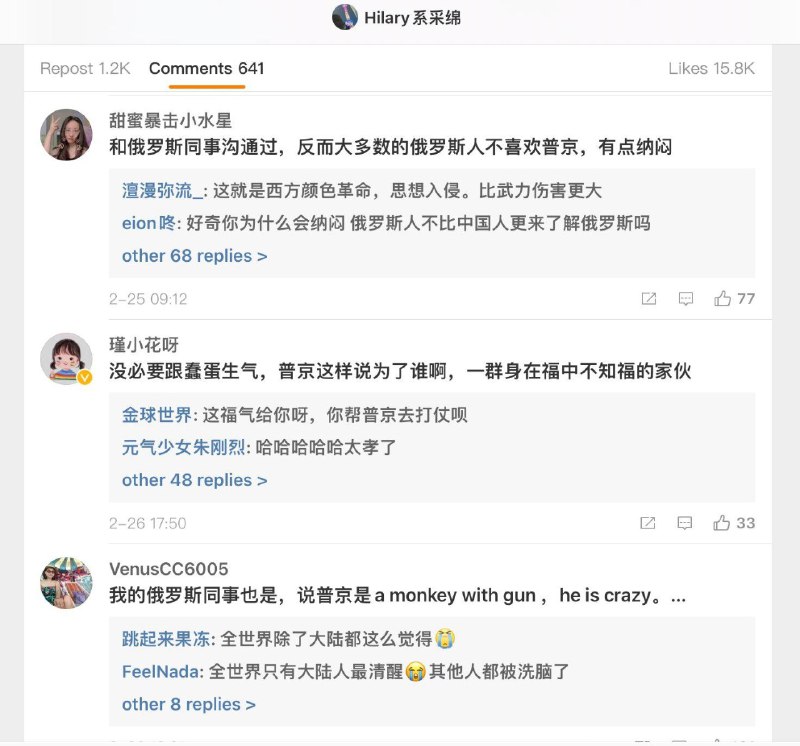
Task: Open 甜蜜暴击小水星's avatar
Action: (66, 135)
